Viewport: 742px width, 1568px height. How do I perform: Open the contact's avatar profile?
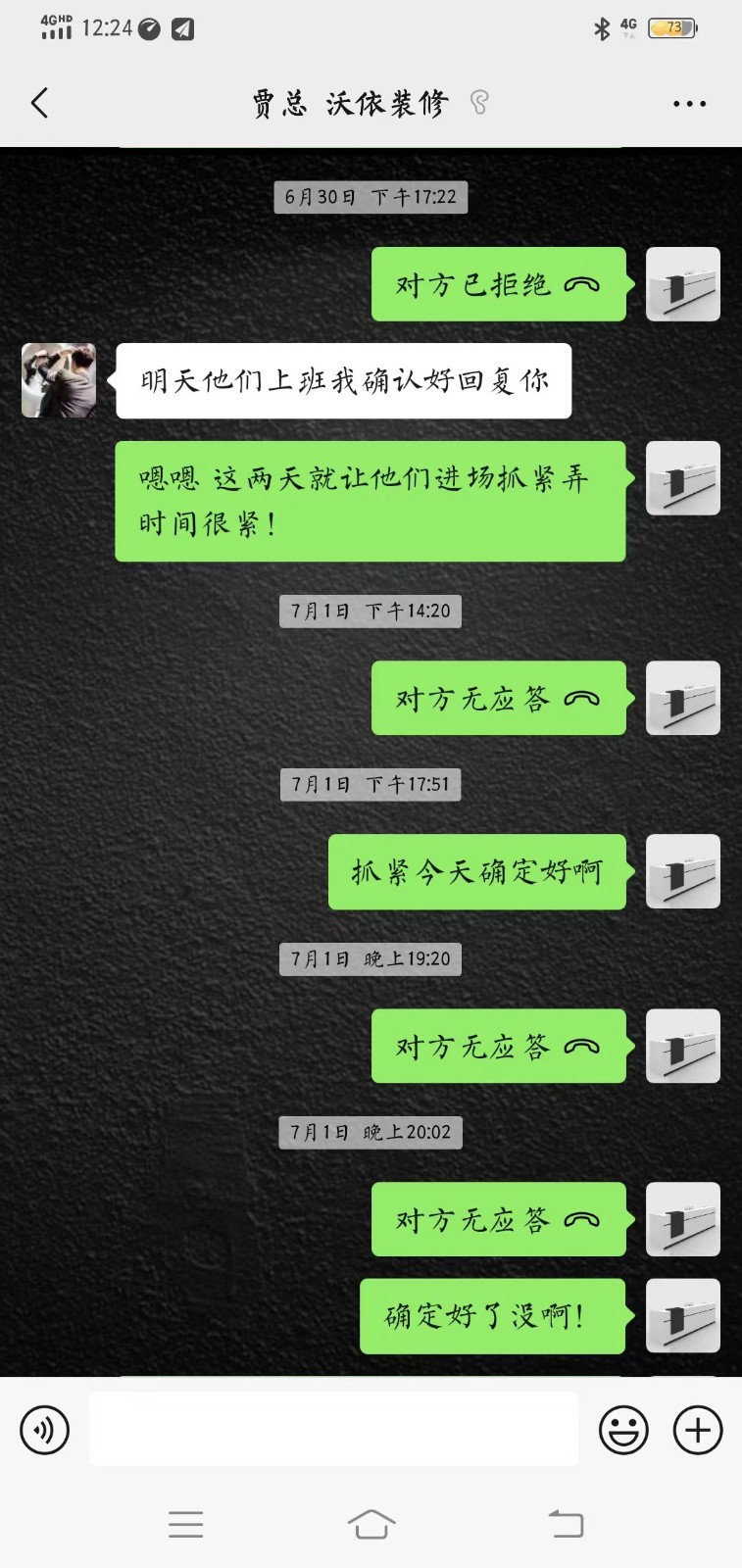click(59, 380)
